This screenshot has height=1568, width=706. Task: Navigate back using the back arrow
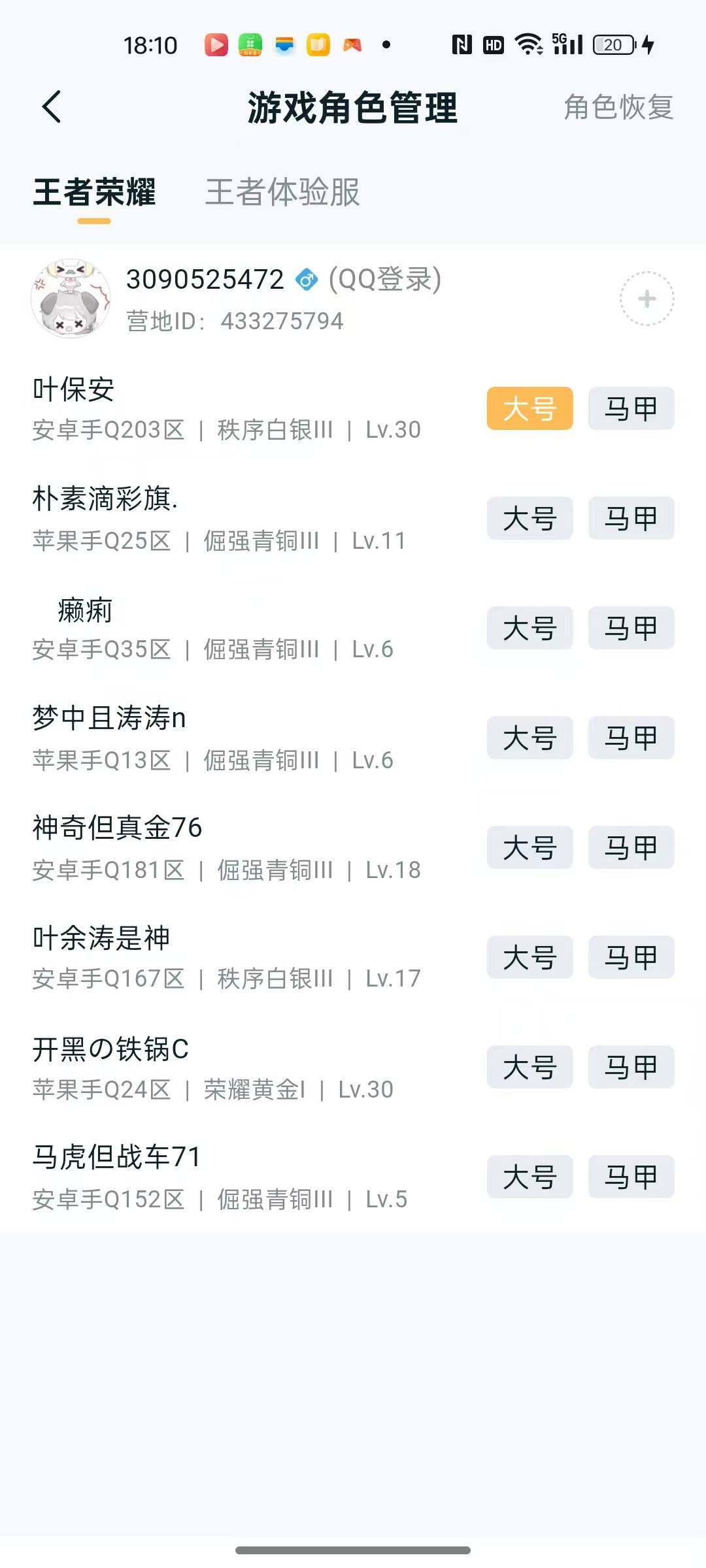pyautogui.click(x=52, y=106)
